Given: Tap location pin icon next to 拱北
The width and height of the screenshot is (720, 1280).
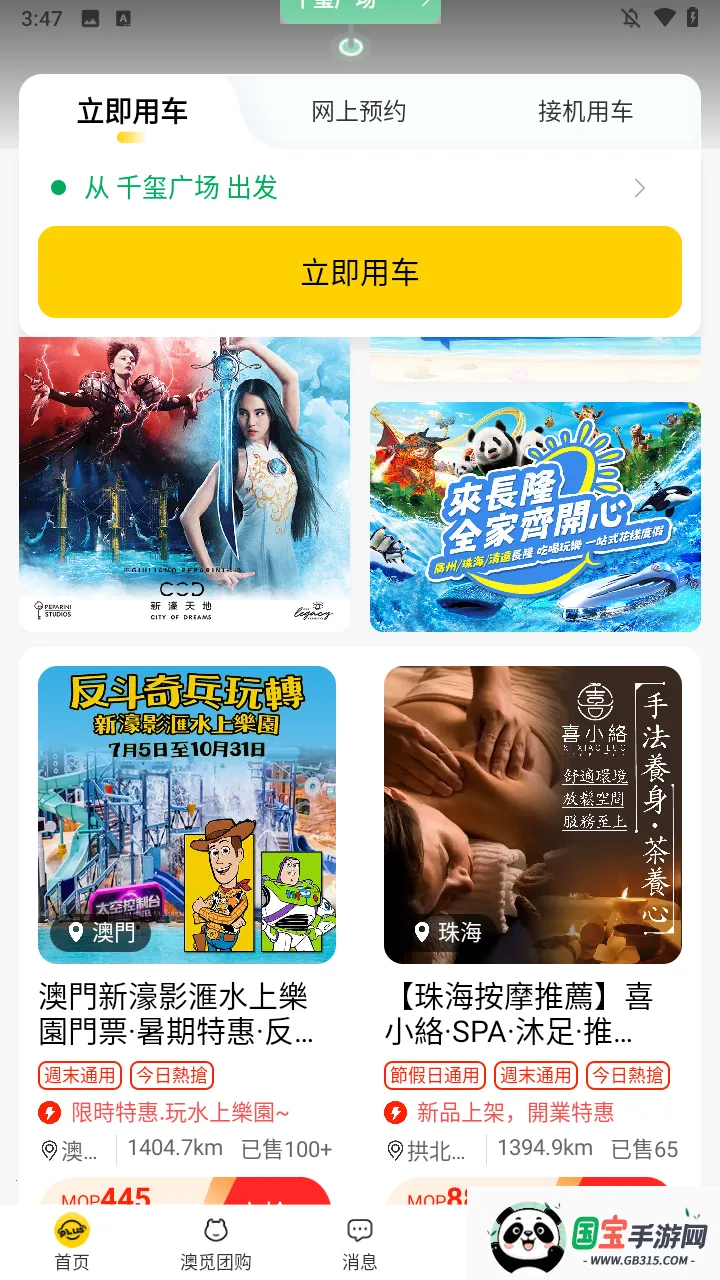Looking at the screenshot, I should 394,1149.
